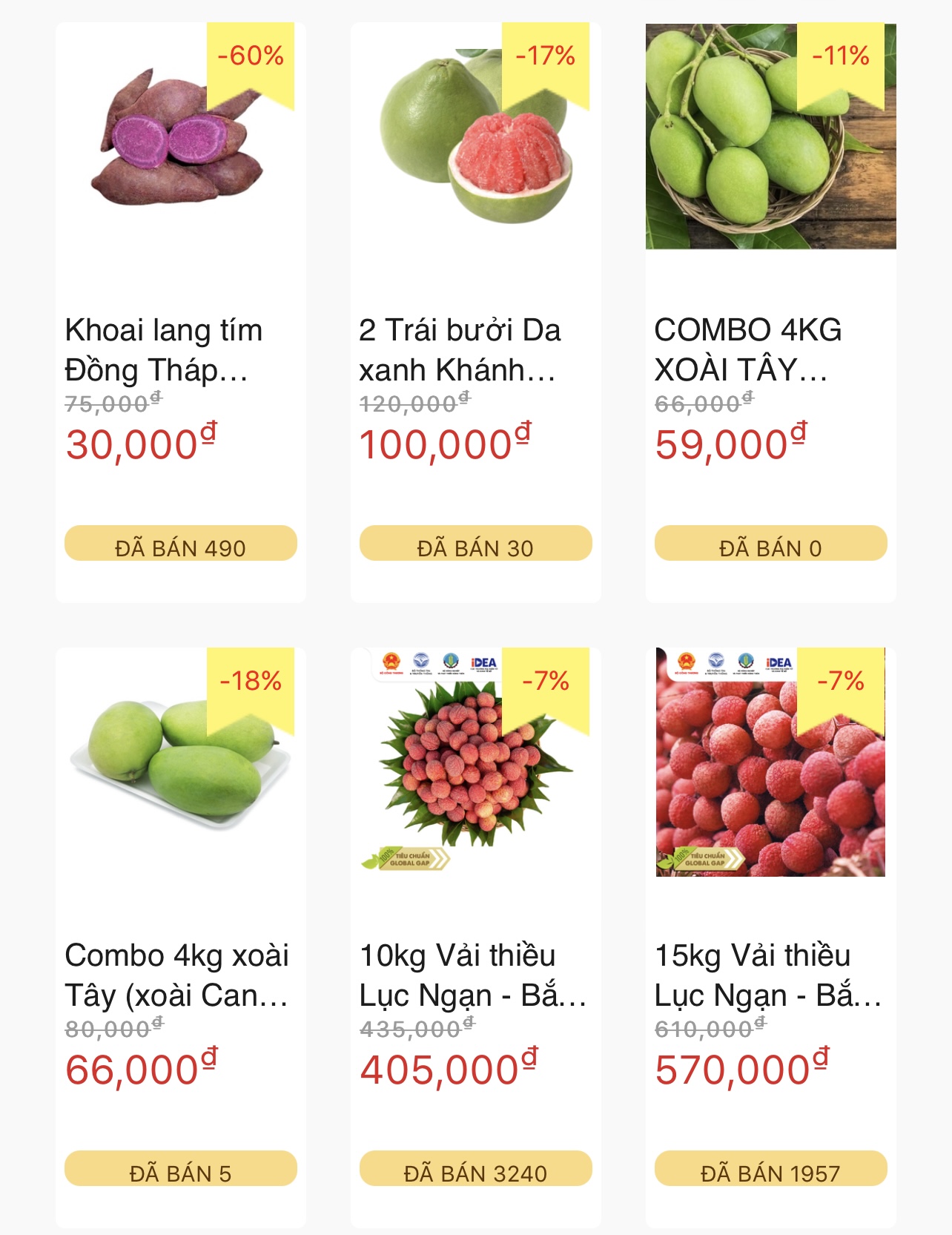Click the Bộ Nông Nghiệp logo on 15kg Vải thiều image
952x1235 pixels.
pos(746,661)
